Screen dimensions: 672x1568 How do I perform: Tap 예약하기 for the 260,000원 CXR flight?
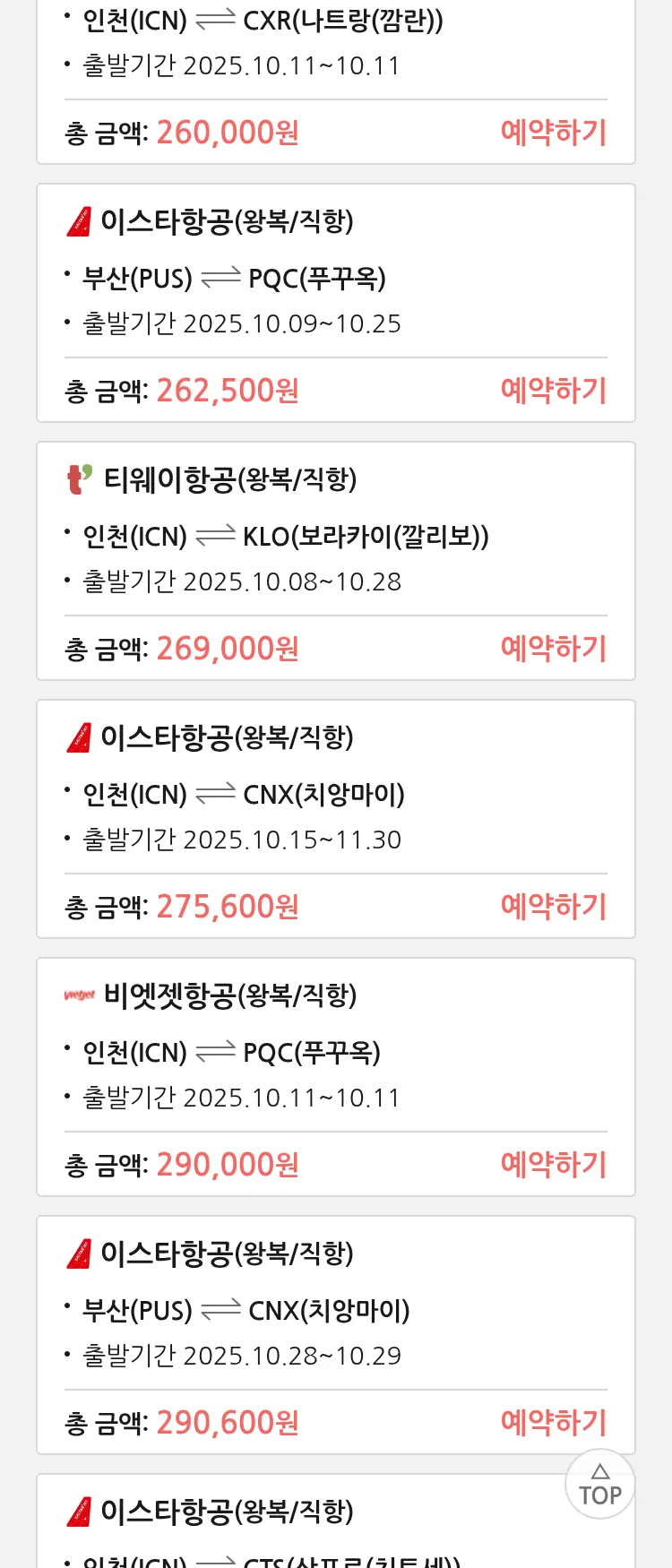click(553, 133)
